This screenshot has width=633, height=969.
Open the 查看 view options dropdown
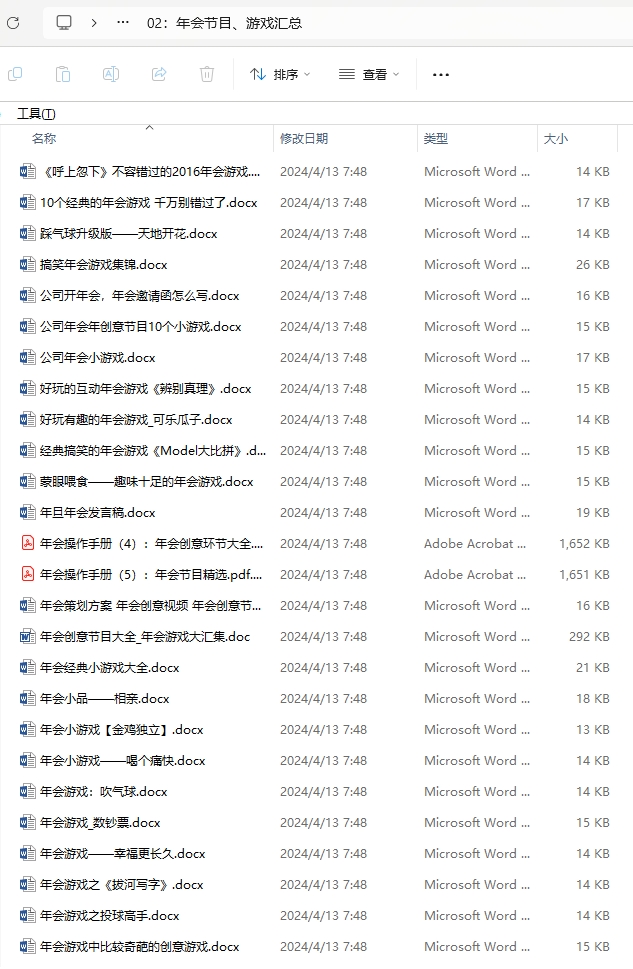tap(368, 74)
